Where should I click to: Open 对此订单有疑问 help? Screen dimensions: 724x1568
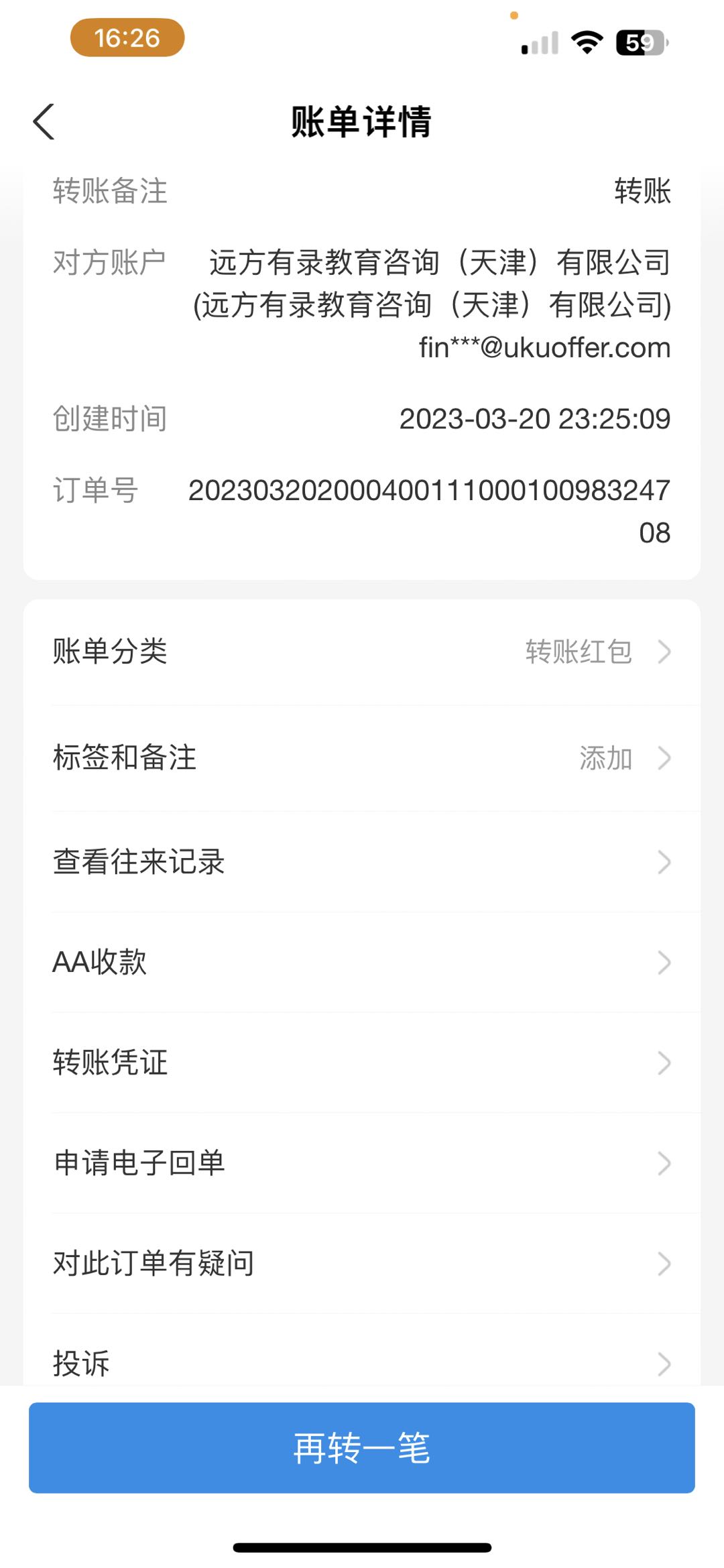362,1264
